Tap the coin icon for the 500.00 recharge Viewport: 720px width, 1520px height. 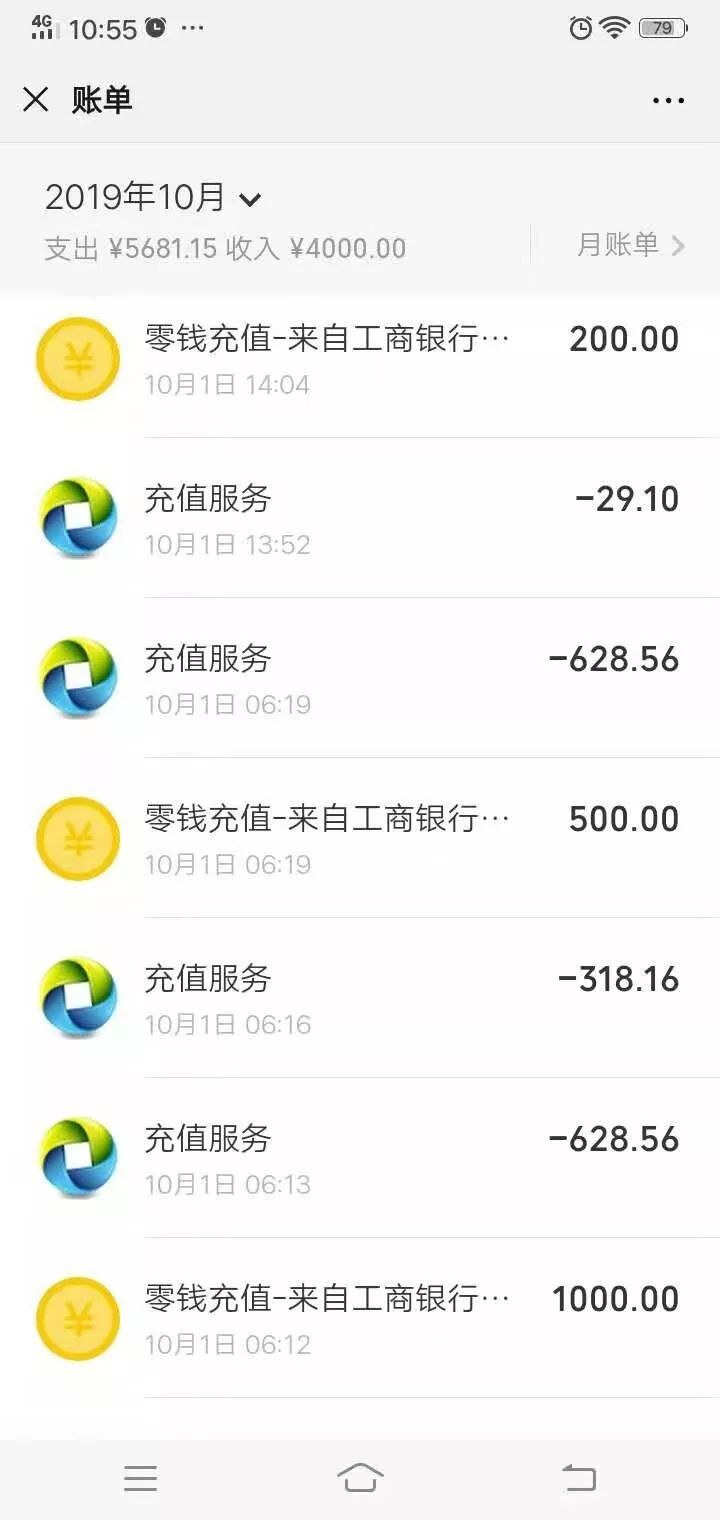tap(78, 838)
